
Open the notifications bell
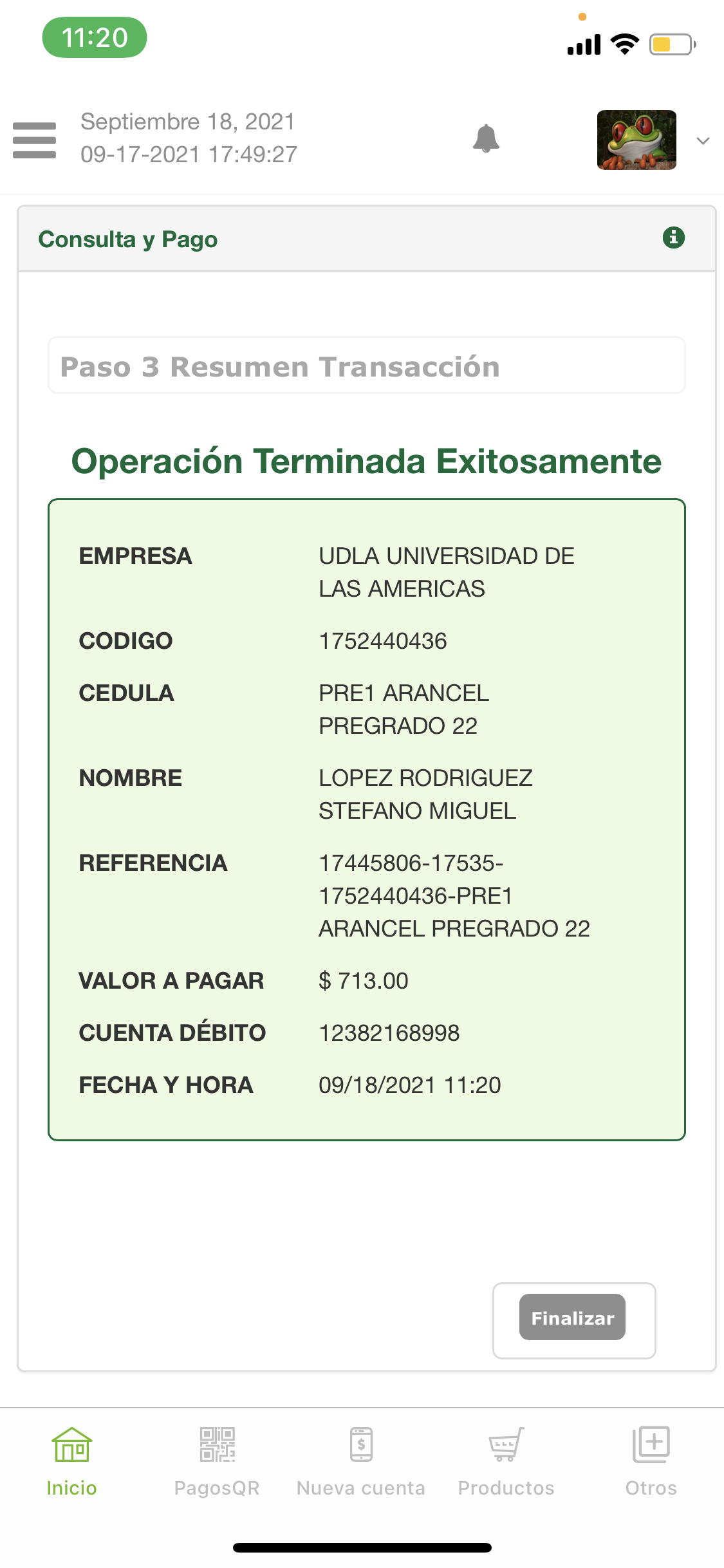[x=486, y=138]
